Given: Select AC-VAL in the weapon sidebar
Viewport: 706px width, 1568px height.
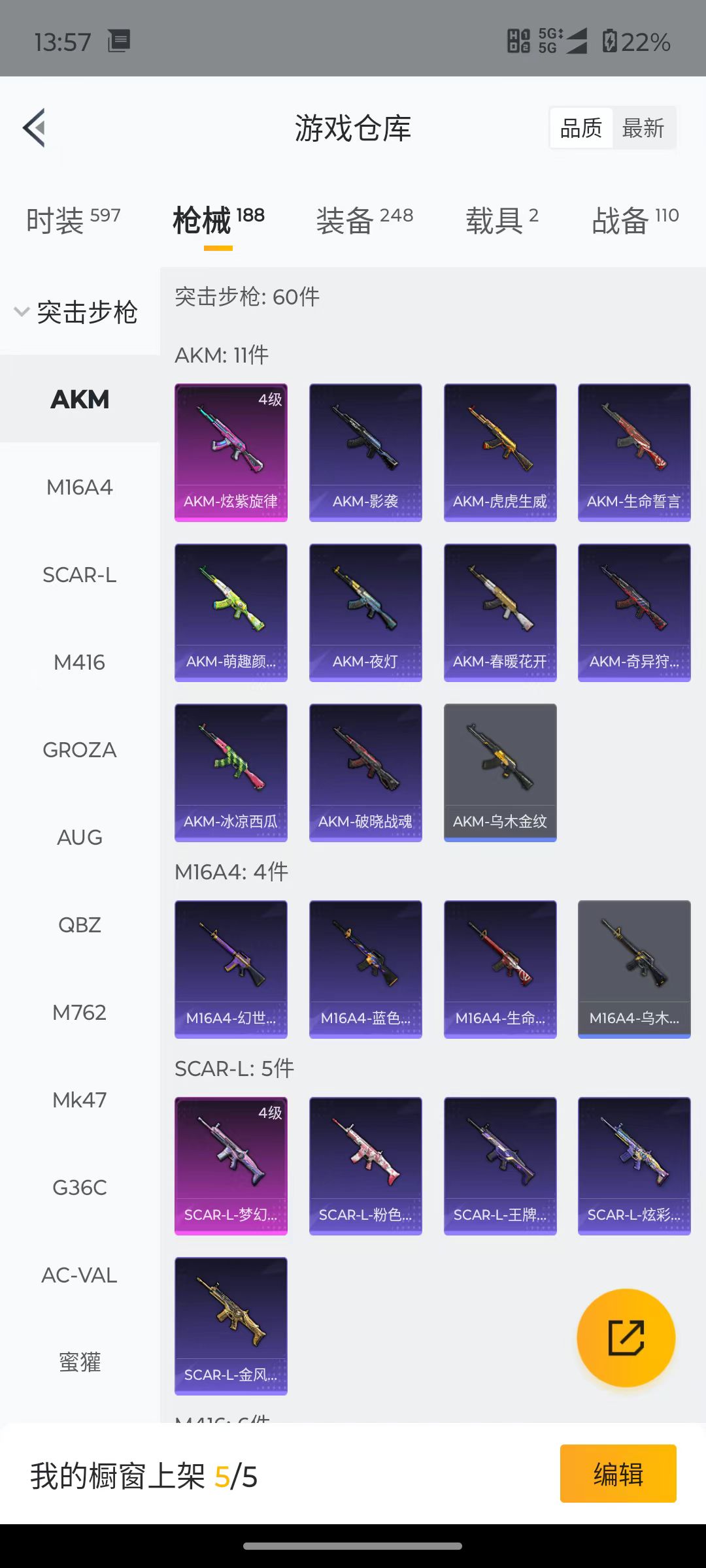Looking at the screenshot, I should click(80, 1275).
